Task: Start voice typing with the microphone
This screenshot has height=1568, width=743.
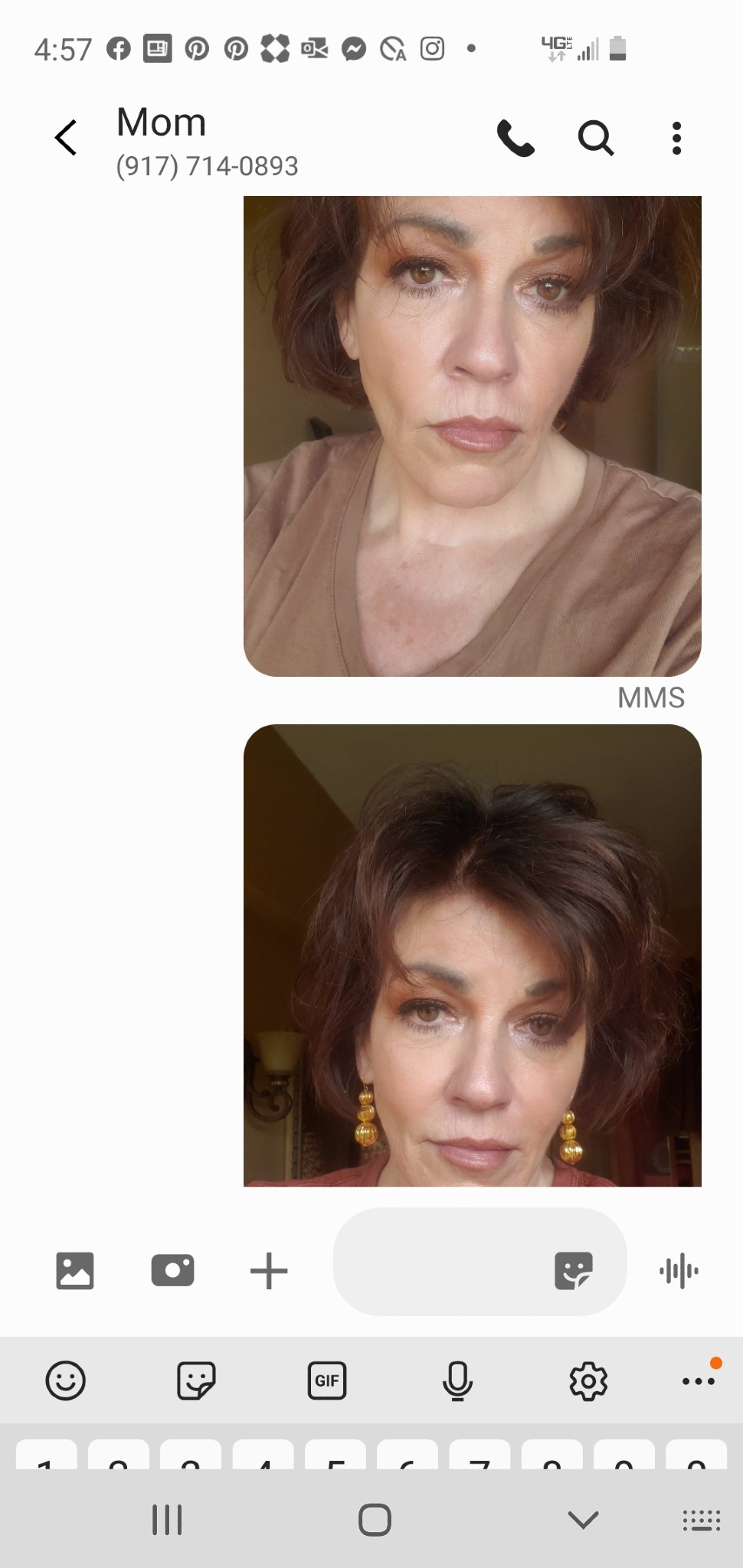Action: (x=457, y=1380)
